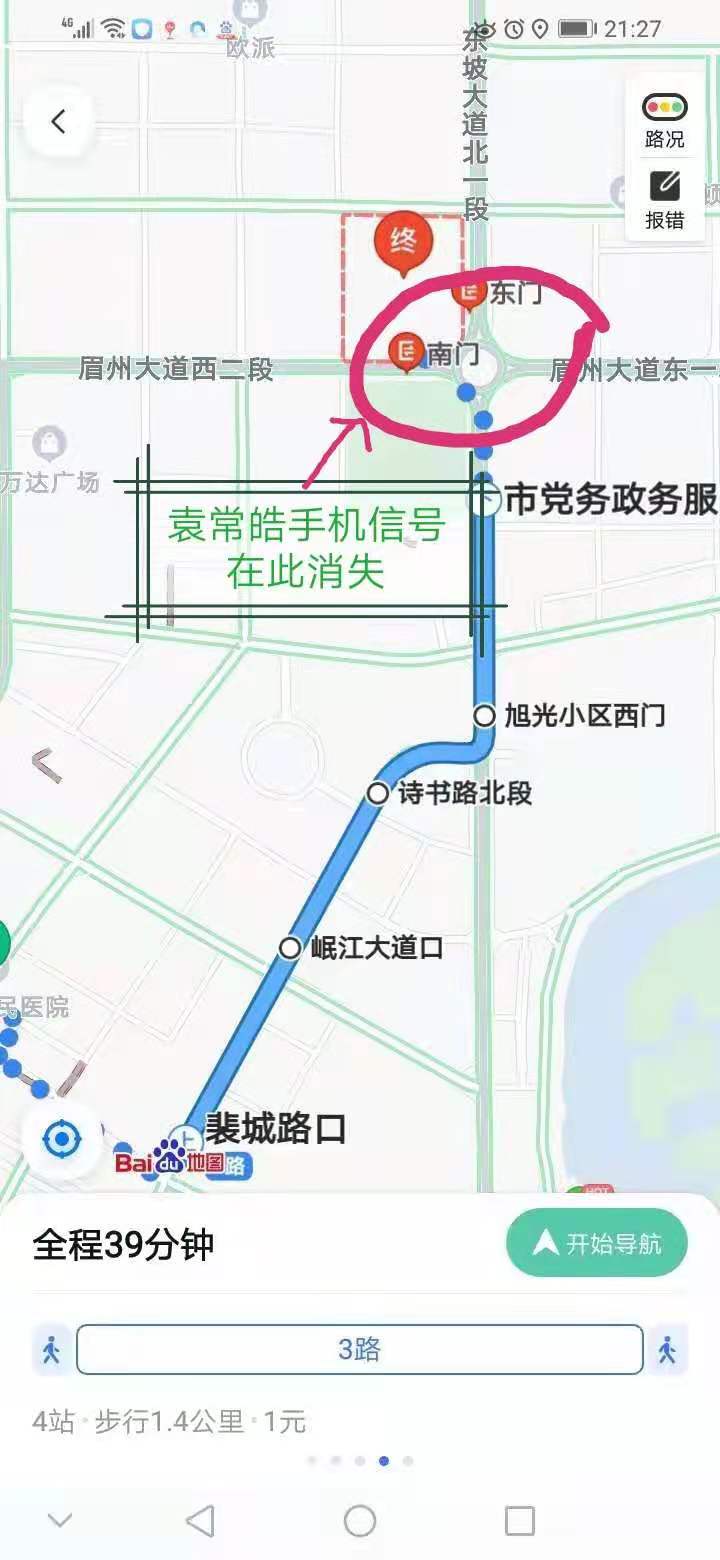Tap the 3路 bus route field
Screen dimensions: 720x1560
point(360,1349)
